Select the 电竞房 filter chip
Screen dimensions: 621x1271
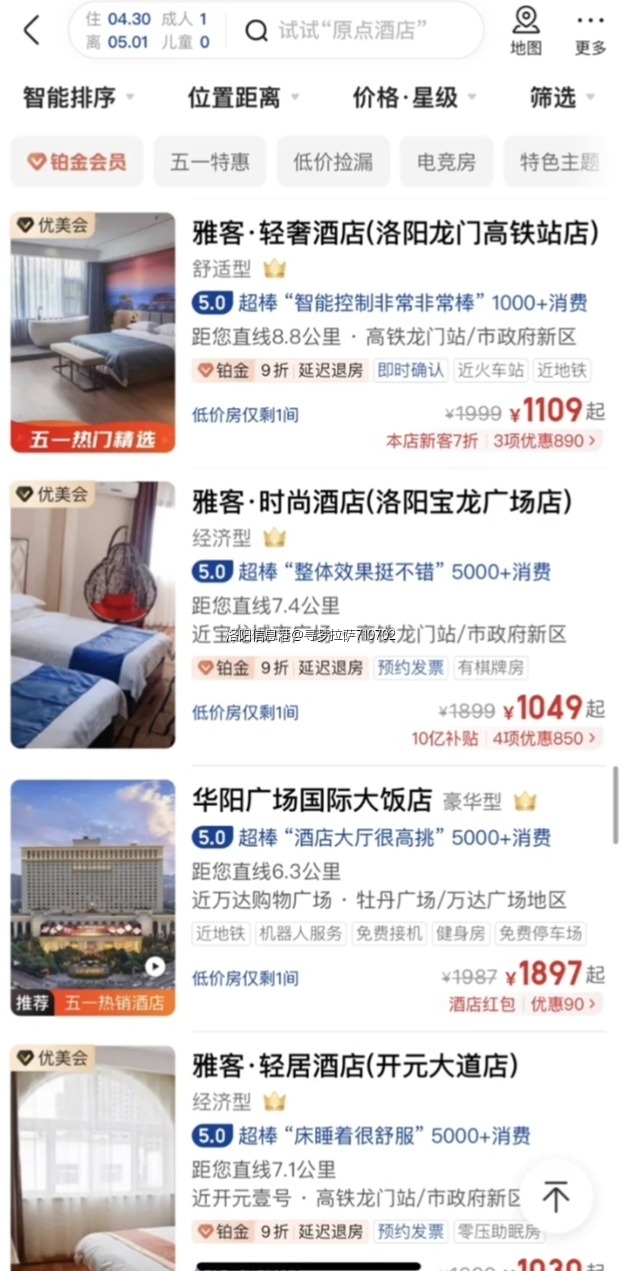coord(446,162)
